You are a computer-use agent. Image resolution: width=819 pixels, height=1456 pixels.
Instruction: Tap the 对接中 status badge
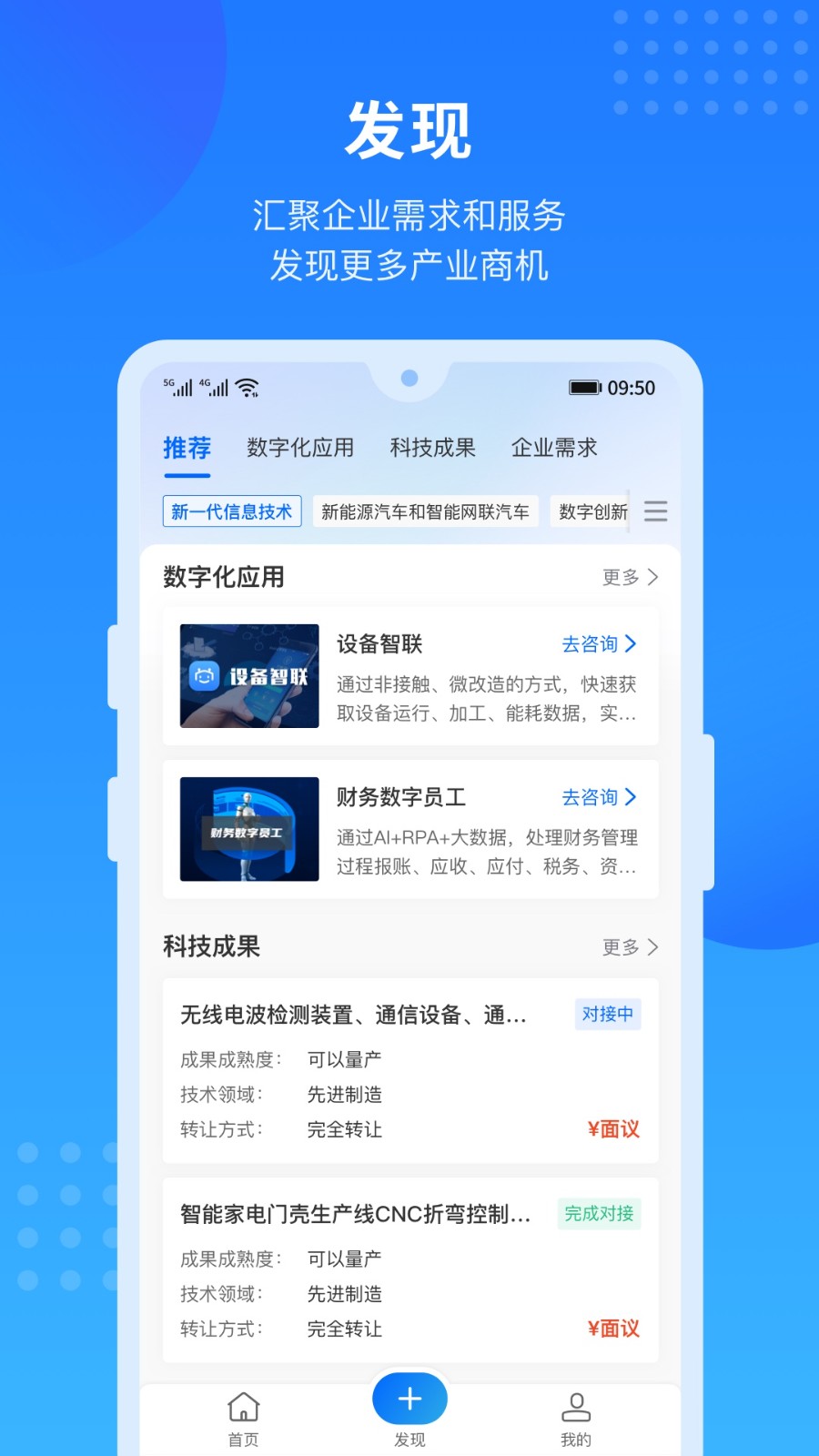(608, 1014)
